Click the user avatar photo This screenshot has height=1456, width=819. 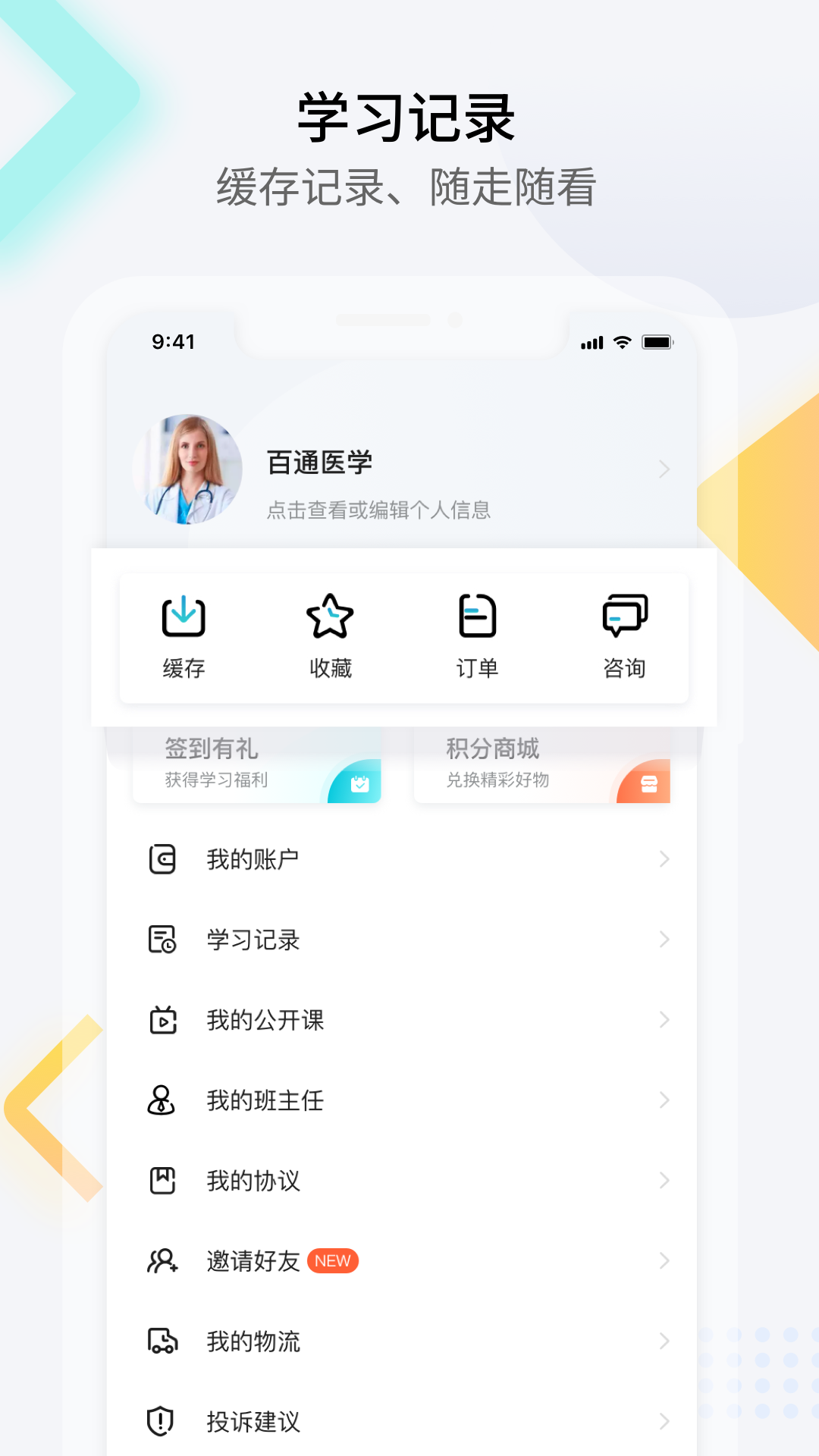point(190,468)
